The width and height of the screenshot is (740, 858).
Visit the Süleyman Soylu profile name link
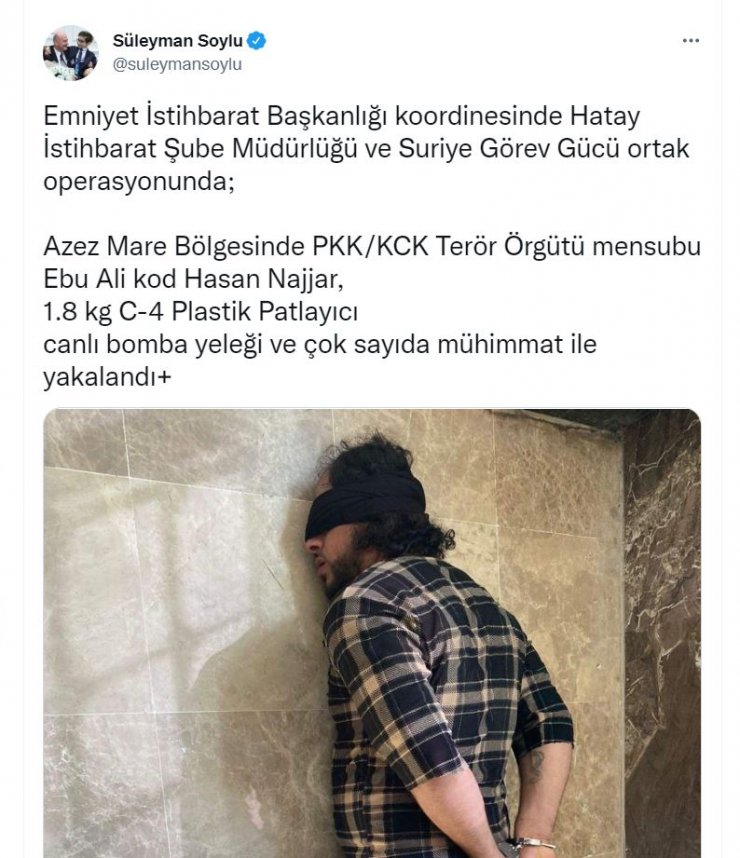tap(177, 41)
